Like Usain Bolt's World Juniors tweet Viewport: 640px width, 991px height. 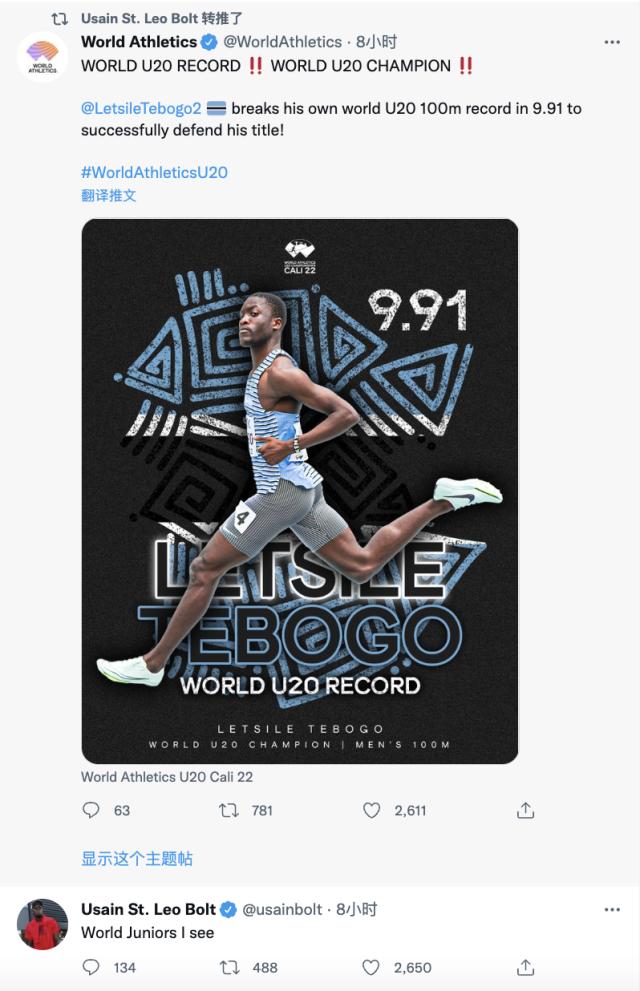click(x=372, y=967)
